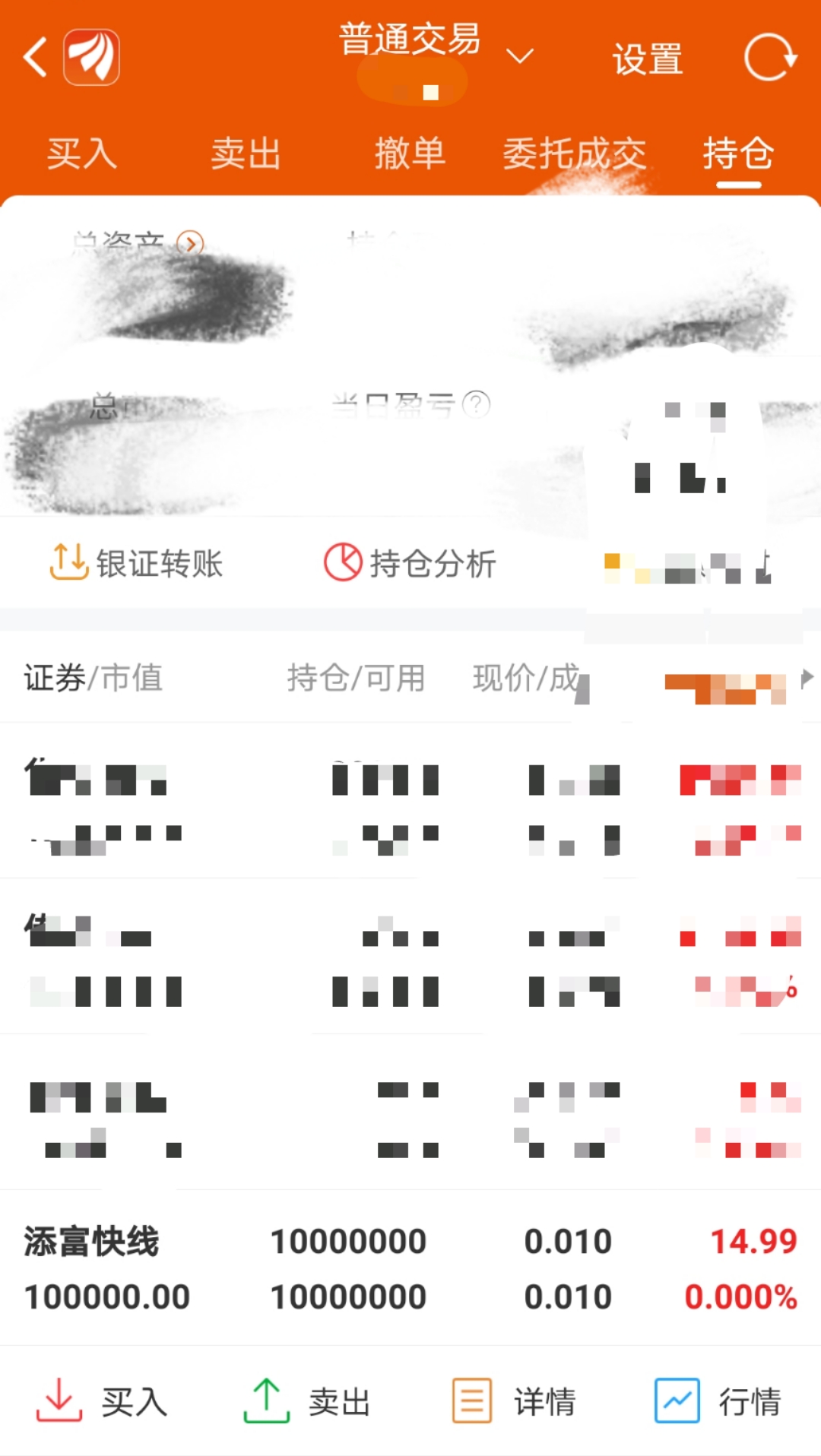Go back using the top-left arrow
821x1456 pixels.
pos(35,58)
